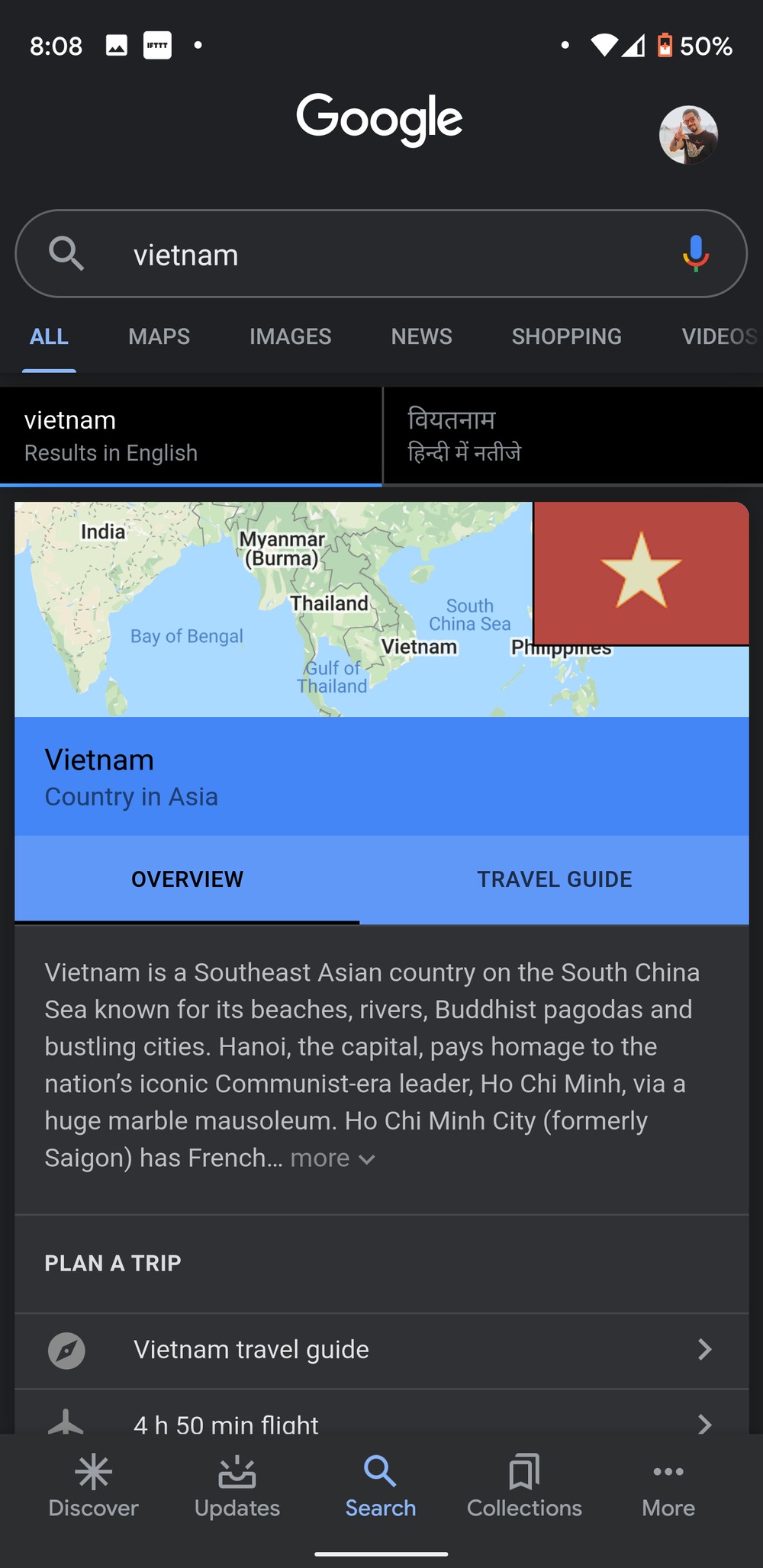Switch to the Images results tab
The width and height of the screenshot is (763, 1568).
coord(290,336)
